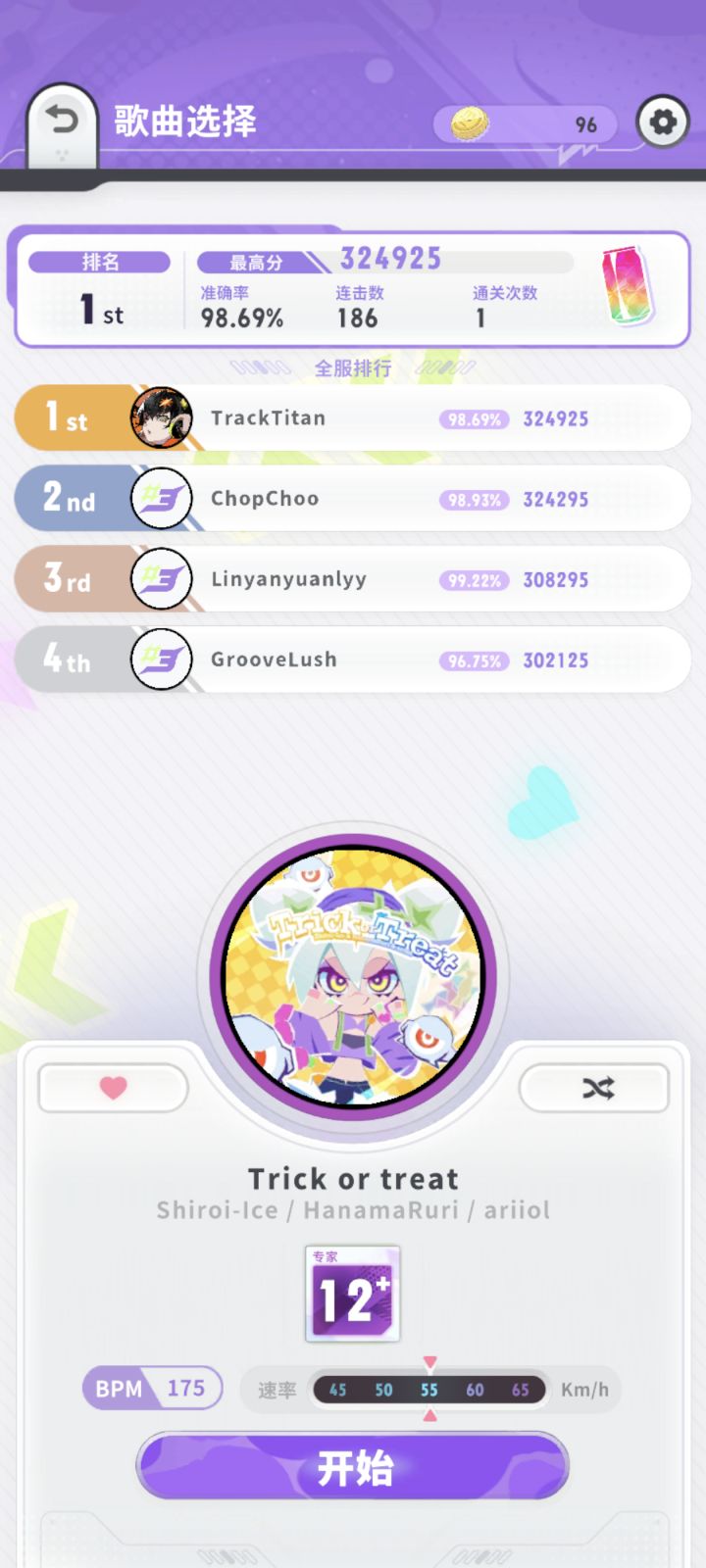Open settings via the gear icon

pos(663,122)
